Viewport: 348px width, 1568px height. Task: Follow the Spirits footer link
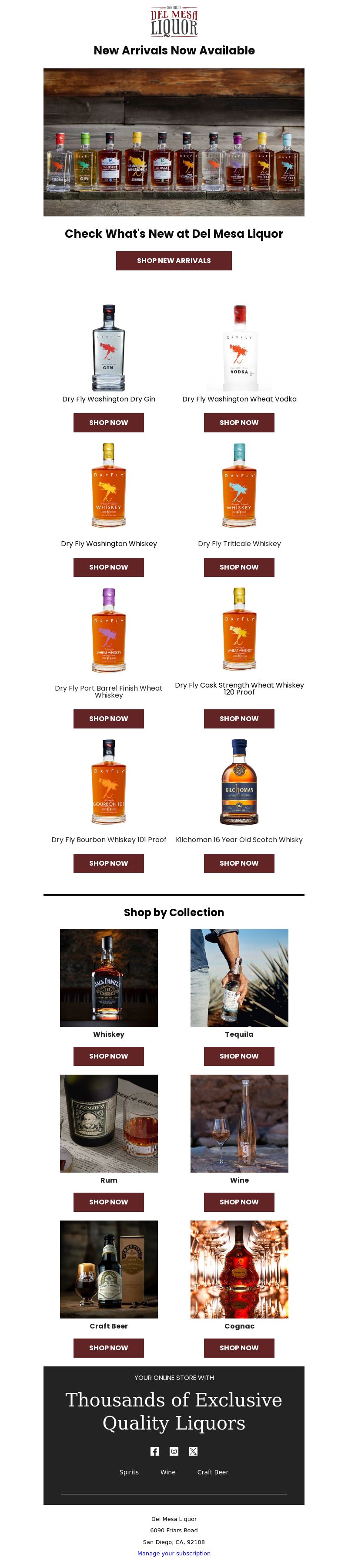129,1472
